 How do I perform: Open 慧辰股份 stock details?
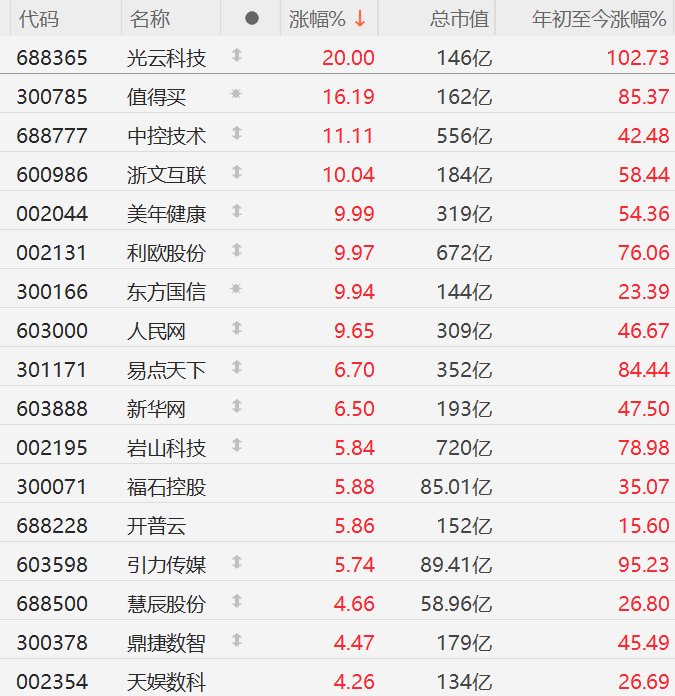coord(167,604)
